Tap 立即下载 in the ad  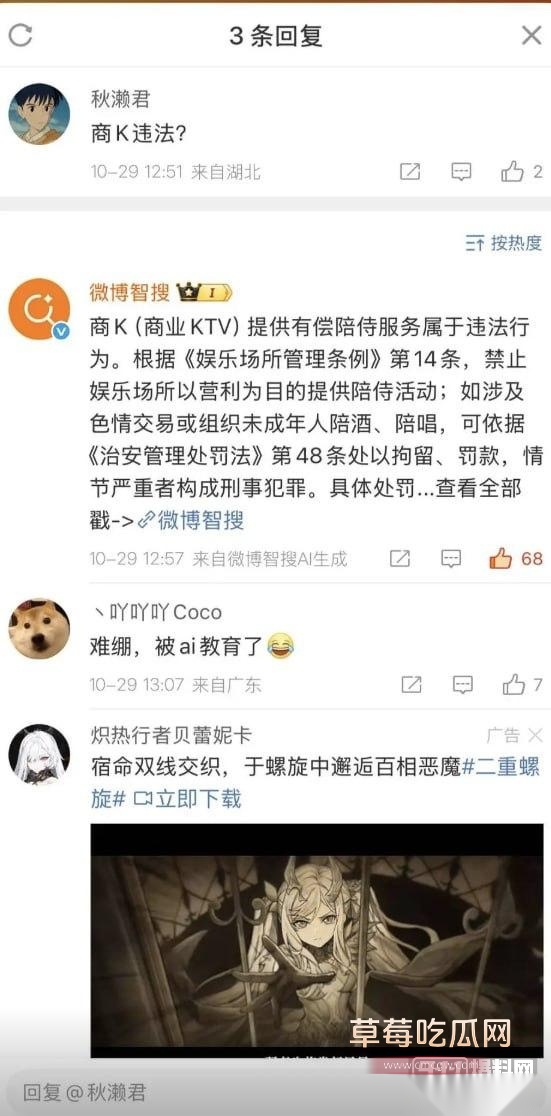click(x=188, y=798)
